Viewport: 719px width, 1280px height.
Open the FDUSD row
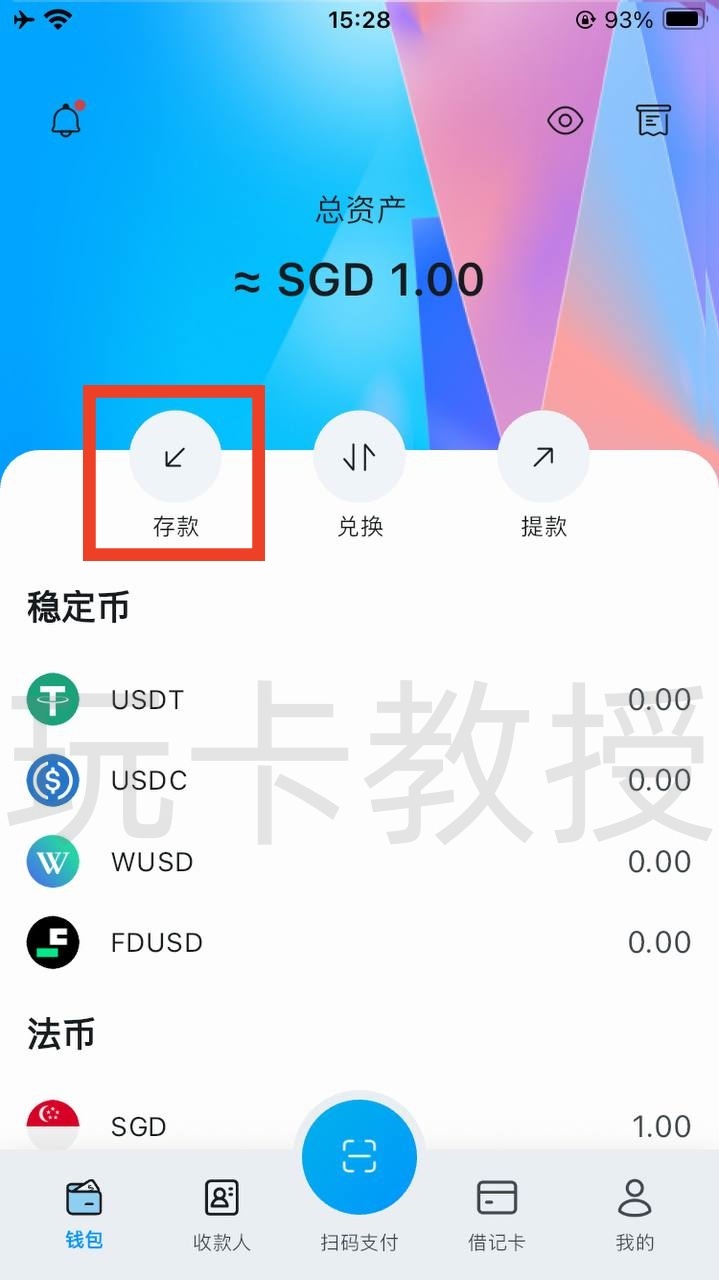click(x=359, y=942)
